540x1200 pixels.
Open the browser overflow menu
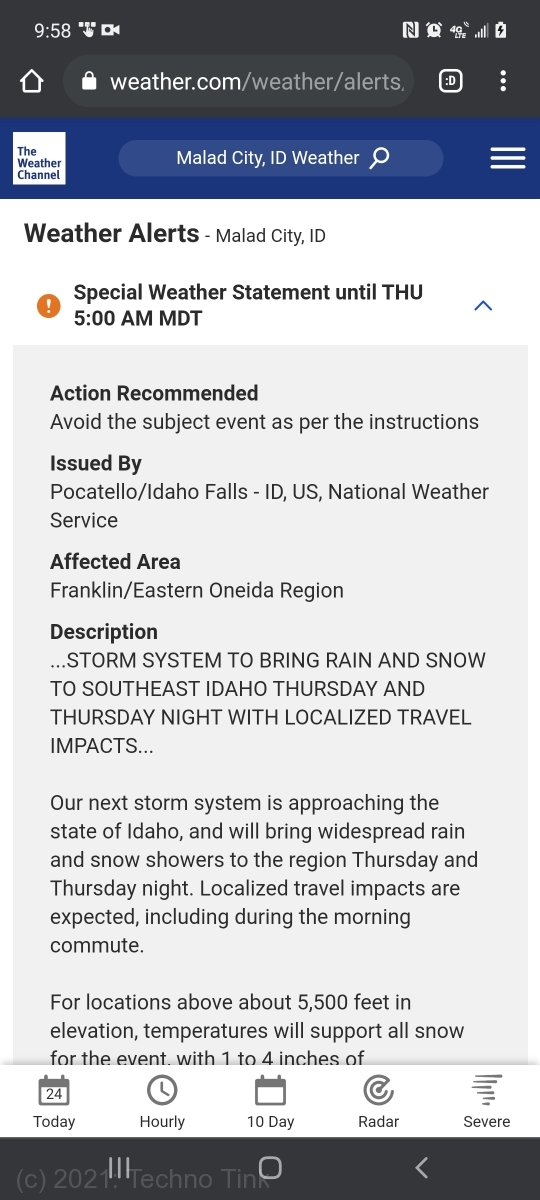click(x=503, y=82)
